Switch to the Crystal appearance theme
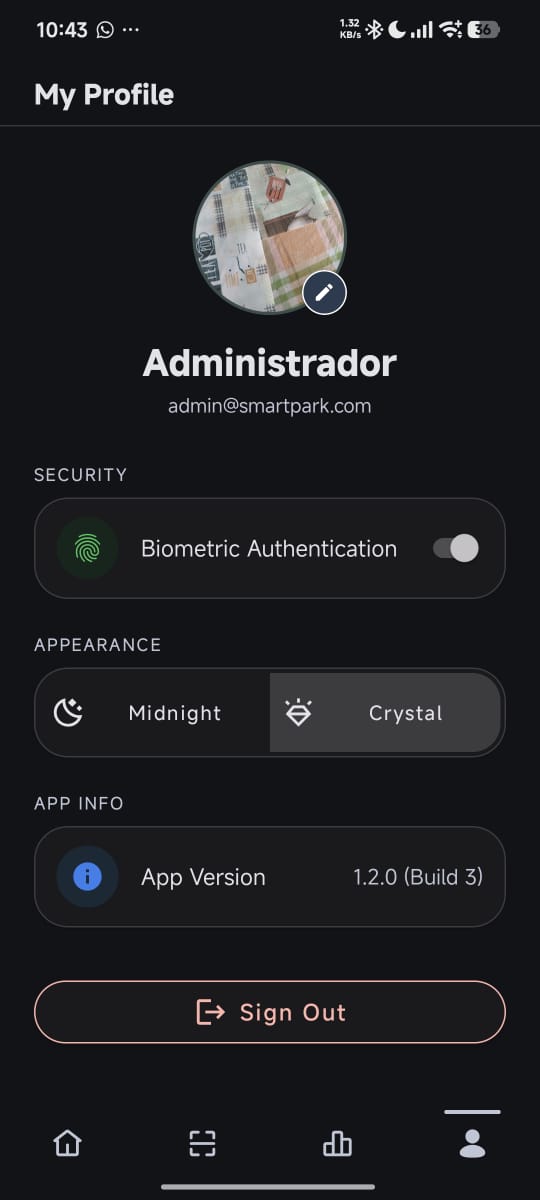Viewport: 540px width, 1200px height. point(385,713)
